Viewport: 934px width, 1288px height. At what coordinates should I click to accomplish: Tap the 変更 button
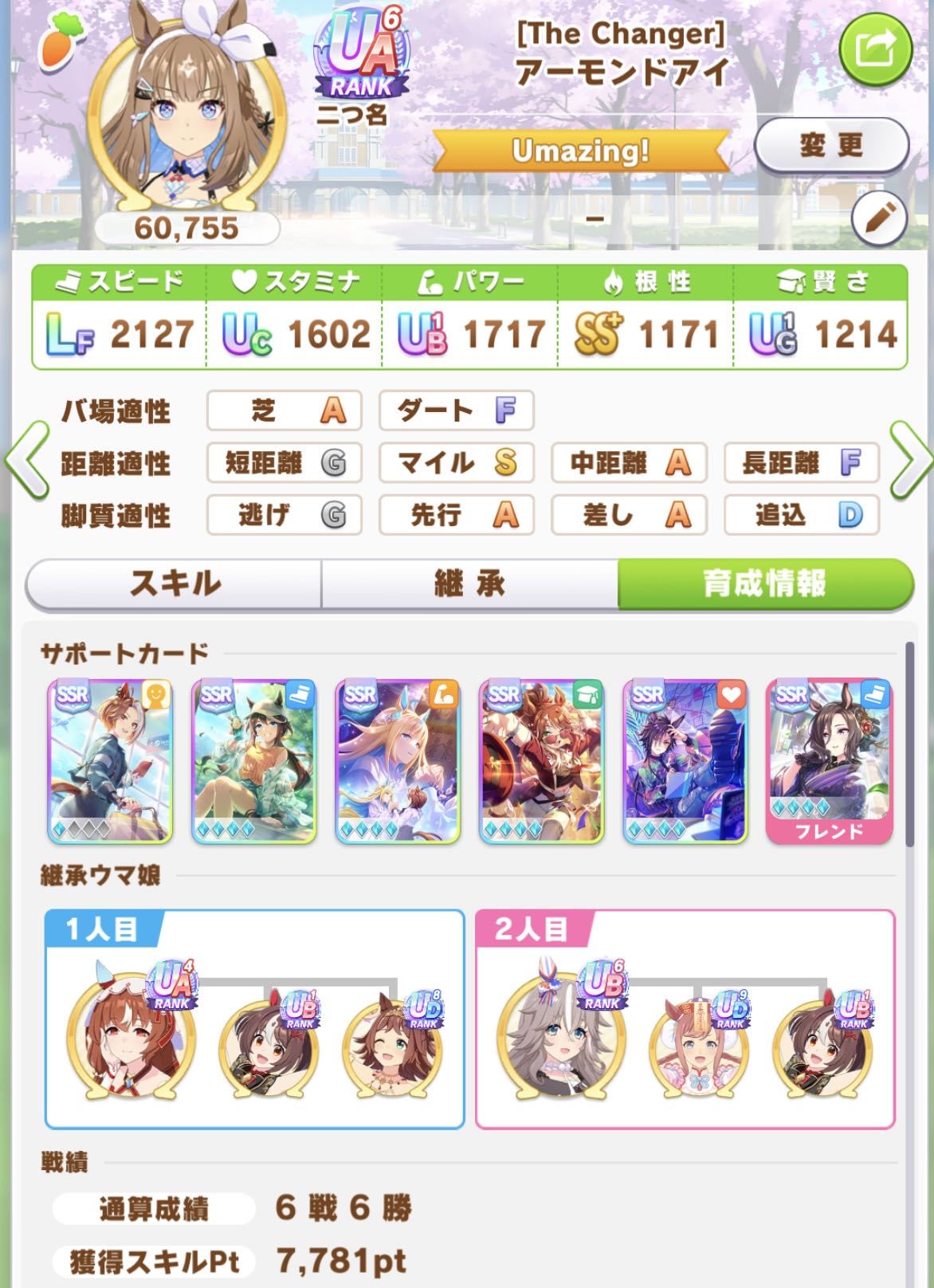[x=831, y=145]
